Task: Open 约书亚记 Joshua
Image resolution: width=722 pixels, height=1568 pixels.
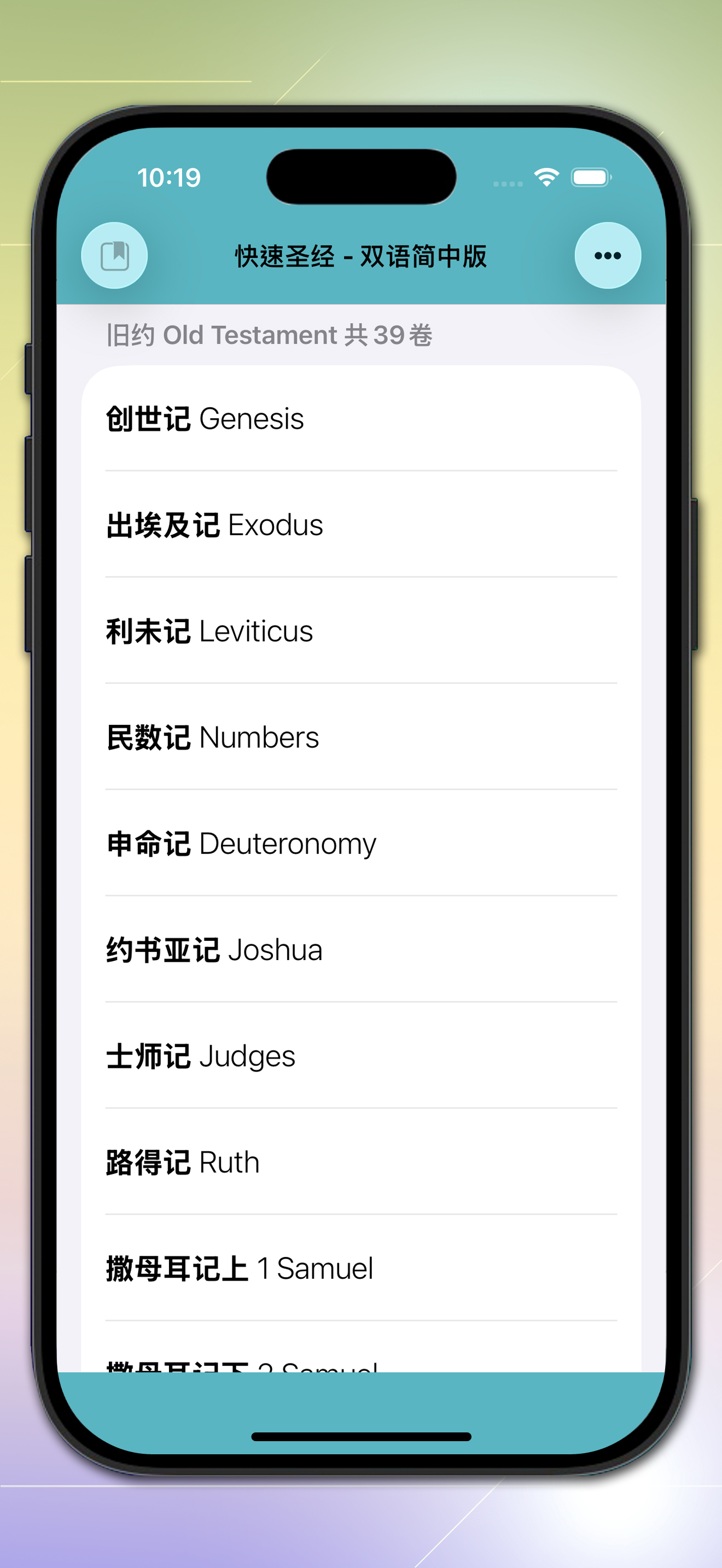Action: 361,949
